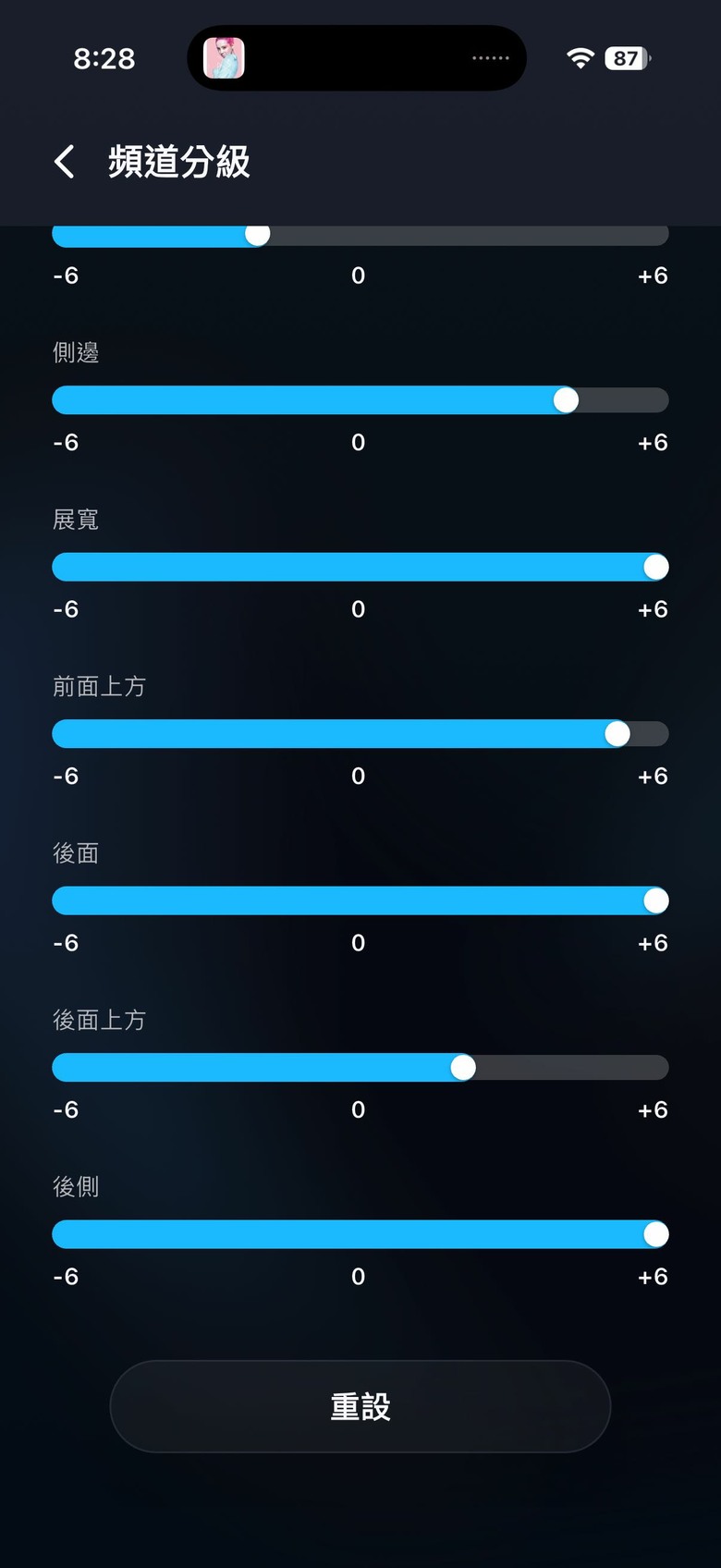Open the now-playing album art in Dynamic Island
Image resolution: width=721 pixels, height=1568 pixels.
[x=224, y=58]
